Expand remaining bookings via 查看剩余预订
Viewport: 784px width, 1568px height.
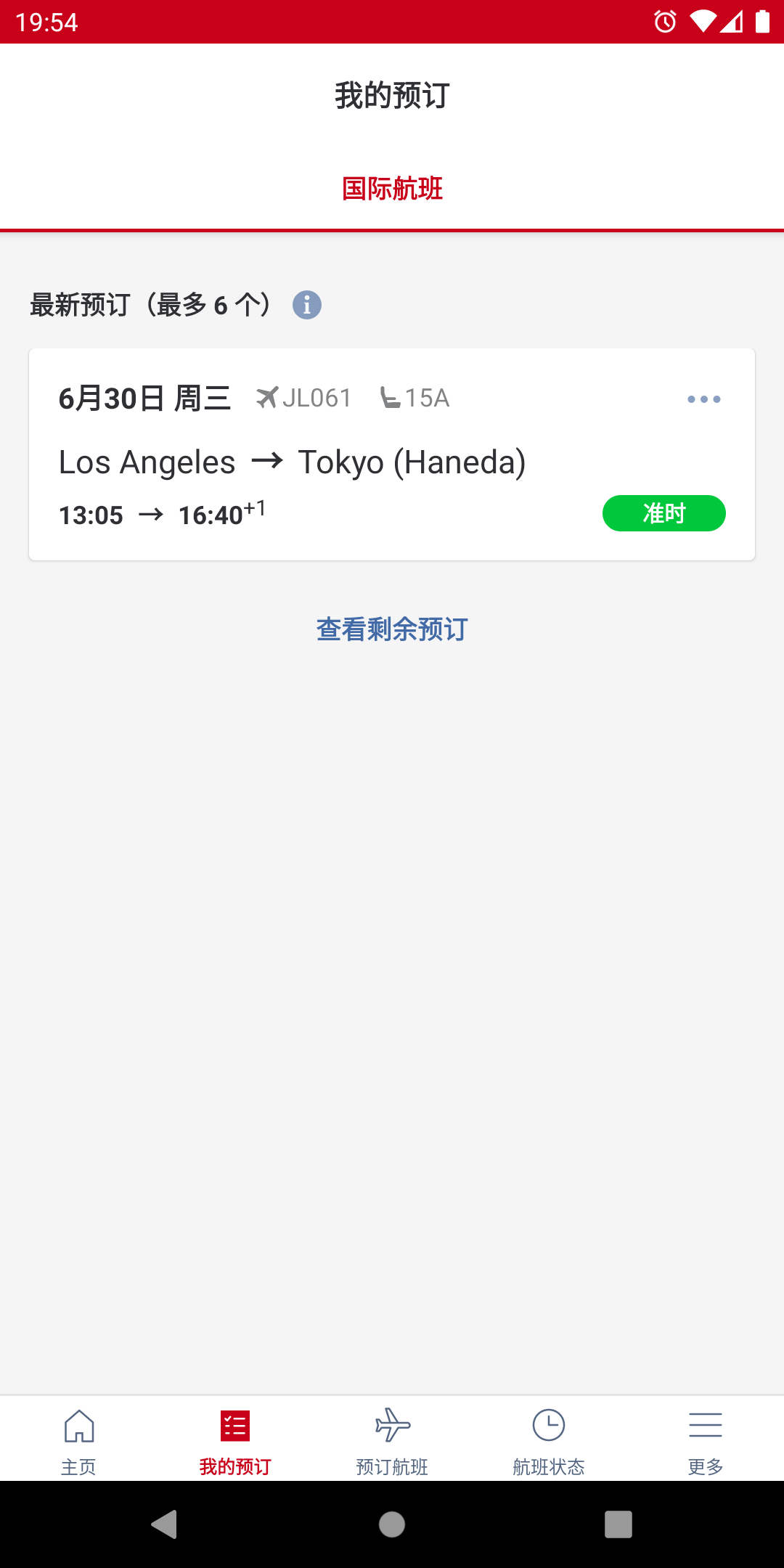click(392, 629)
